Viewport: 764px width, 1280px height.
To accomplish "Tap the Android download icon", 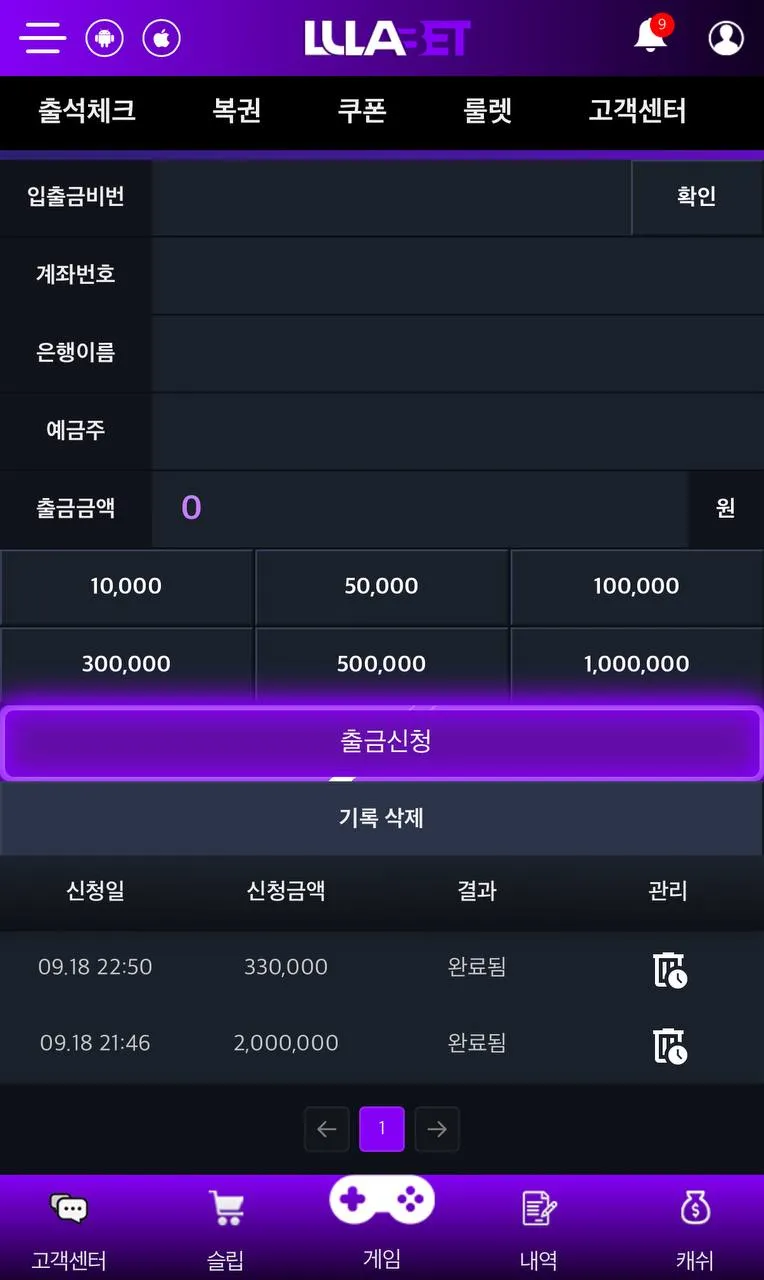I will click(x=104, y=39).
